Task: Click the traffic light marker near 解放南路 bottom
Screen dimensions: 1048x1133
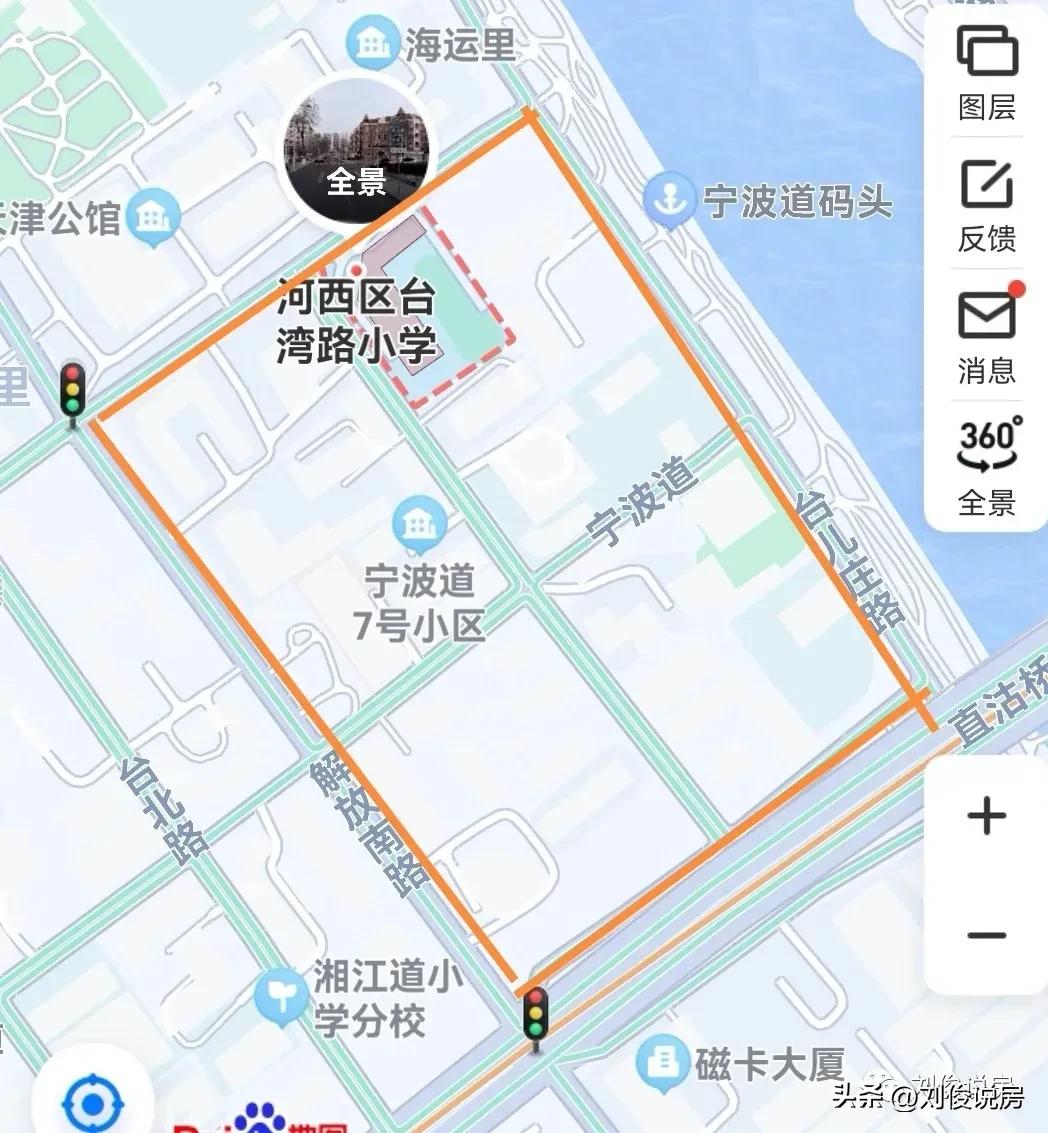Action: tap(537, 1012)
